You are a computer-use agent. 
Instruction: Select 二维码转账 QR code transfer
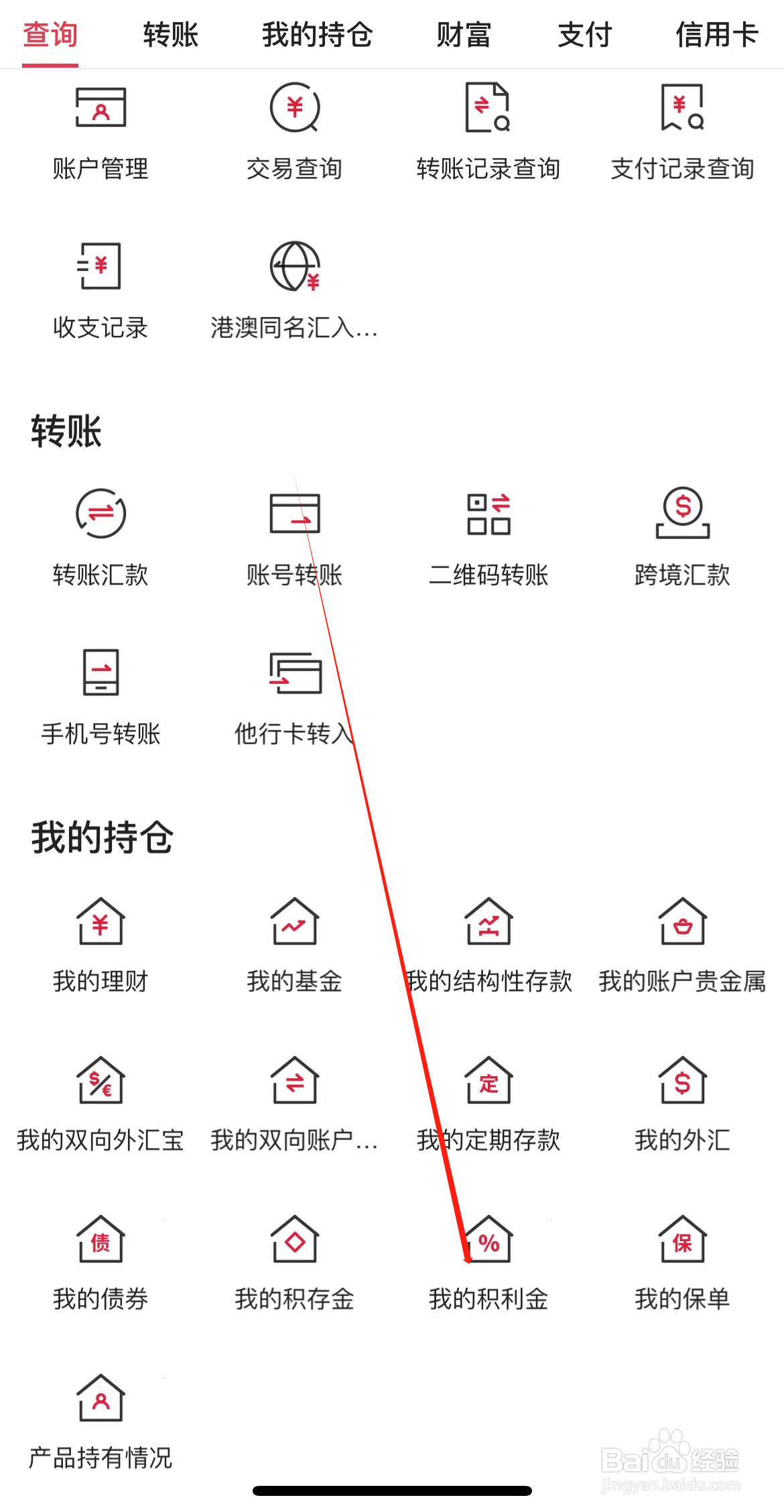(488, 536)
